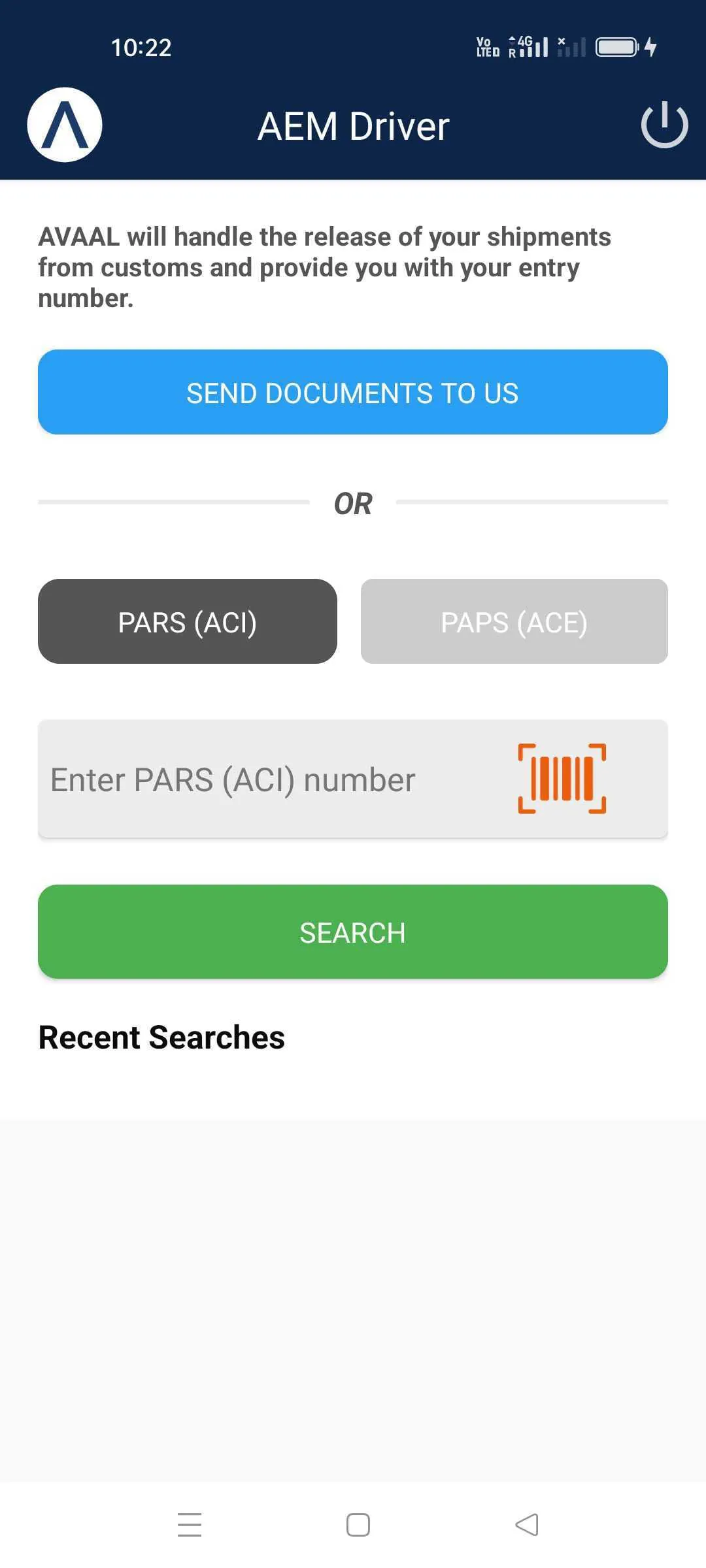
Task: Tap the green Search button
Action: (x=353, y=932)
